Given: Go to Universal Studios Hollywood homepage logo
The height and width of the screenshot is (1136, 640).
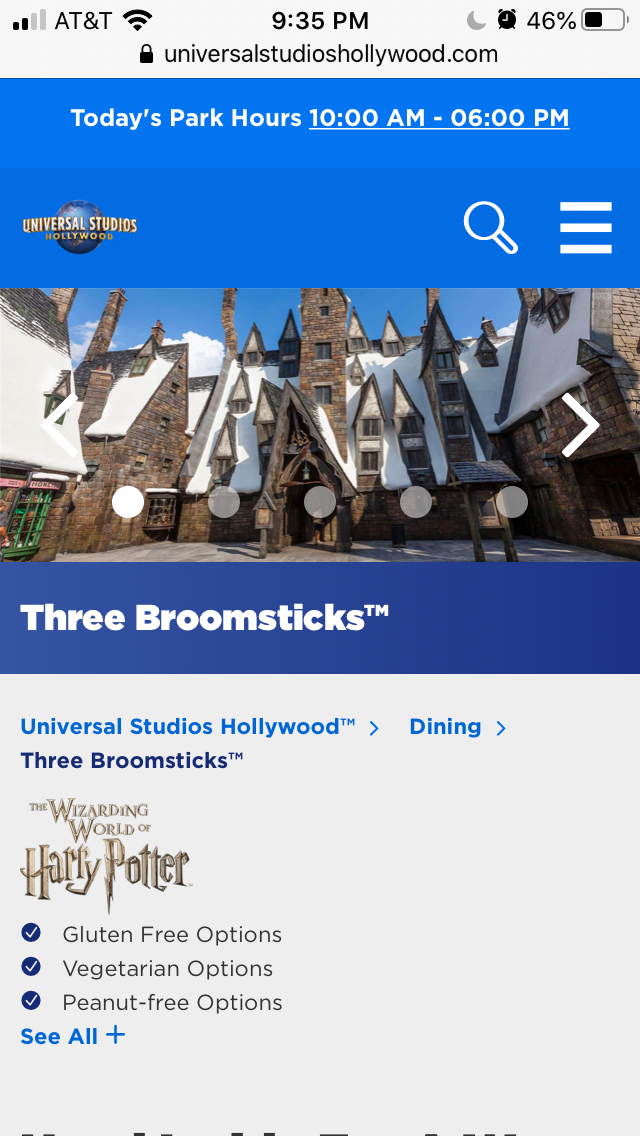Looking at the screenshot, I should (80, 226).
